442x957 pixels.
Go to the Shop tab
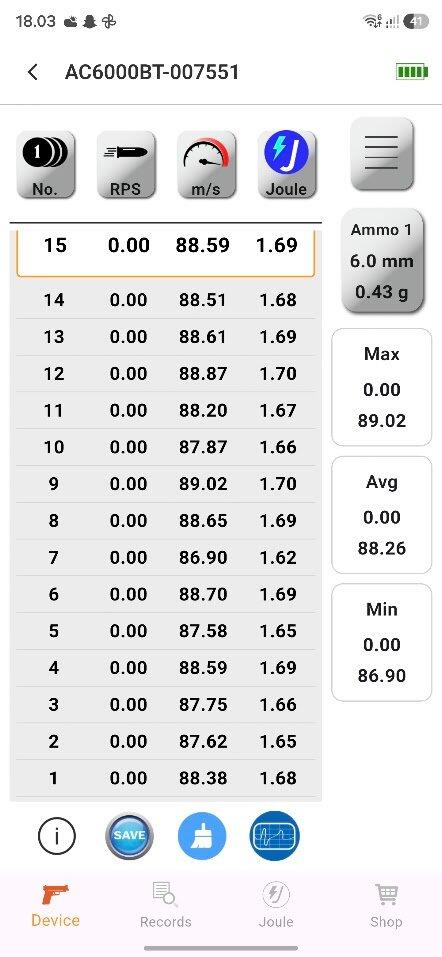click(x=386, y=906)
